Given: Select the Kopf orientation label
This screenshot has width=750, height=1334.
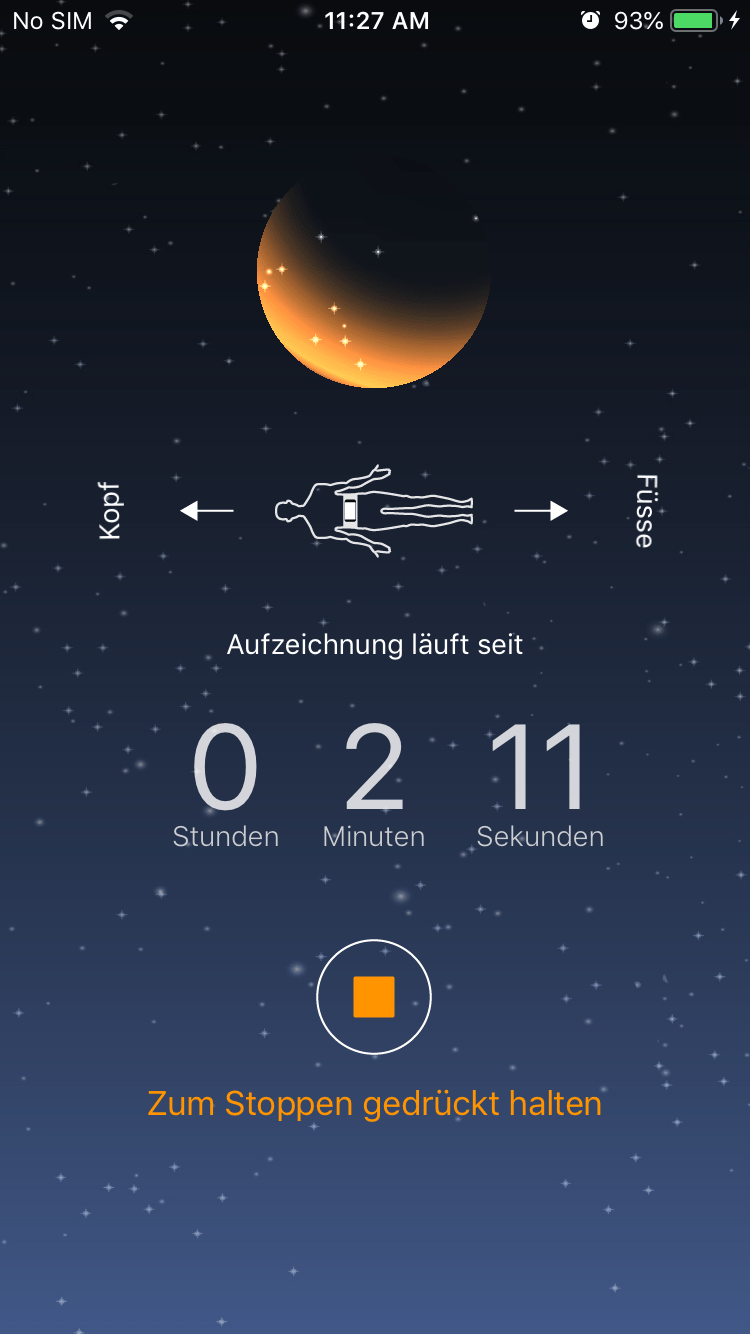Looking at the screenshot, I should pyautogui.click(x=108, y=510).
